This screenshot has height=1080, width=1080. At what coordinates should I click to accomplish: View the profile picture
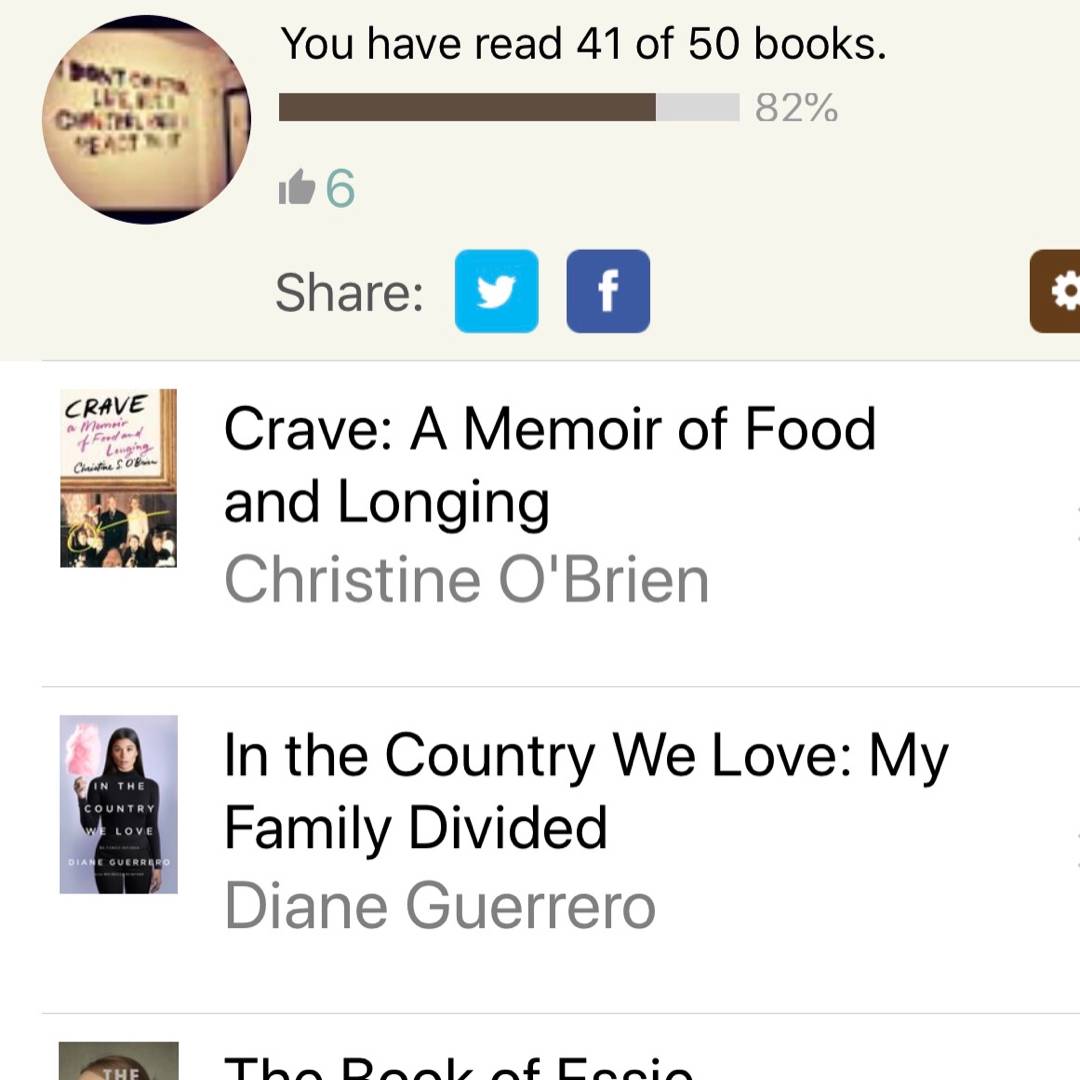[x=146, y=118]
